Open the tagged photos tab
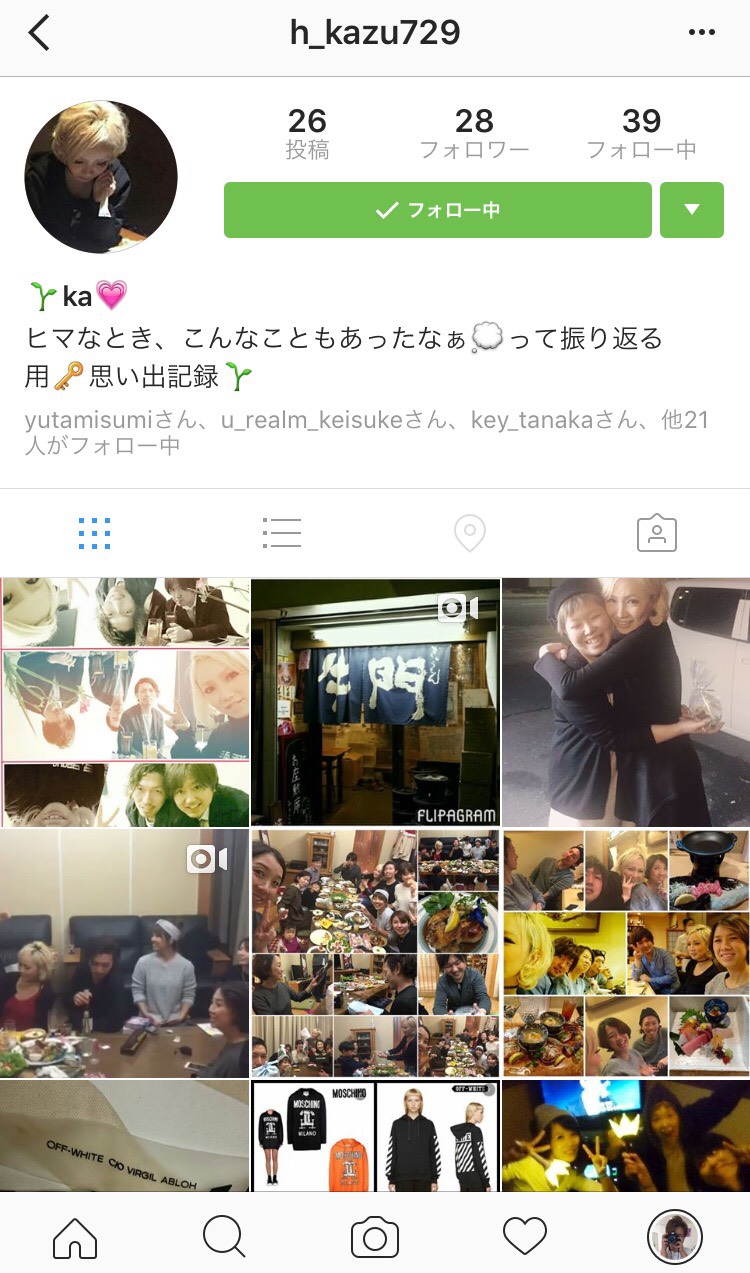The height and width of the screenshot is (1273, 750). [657, 533]
